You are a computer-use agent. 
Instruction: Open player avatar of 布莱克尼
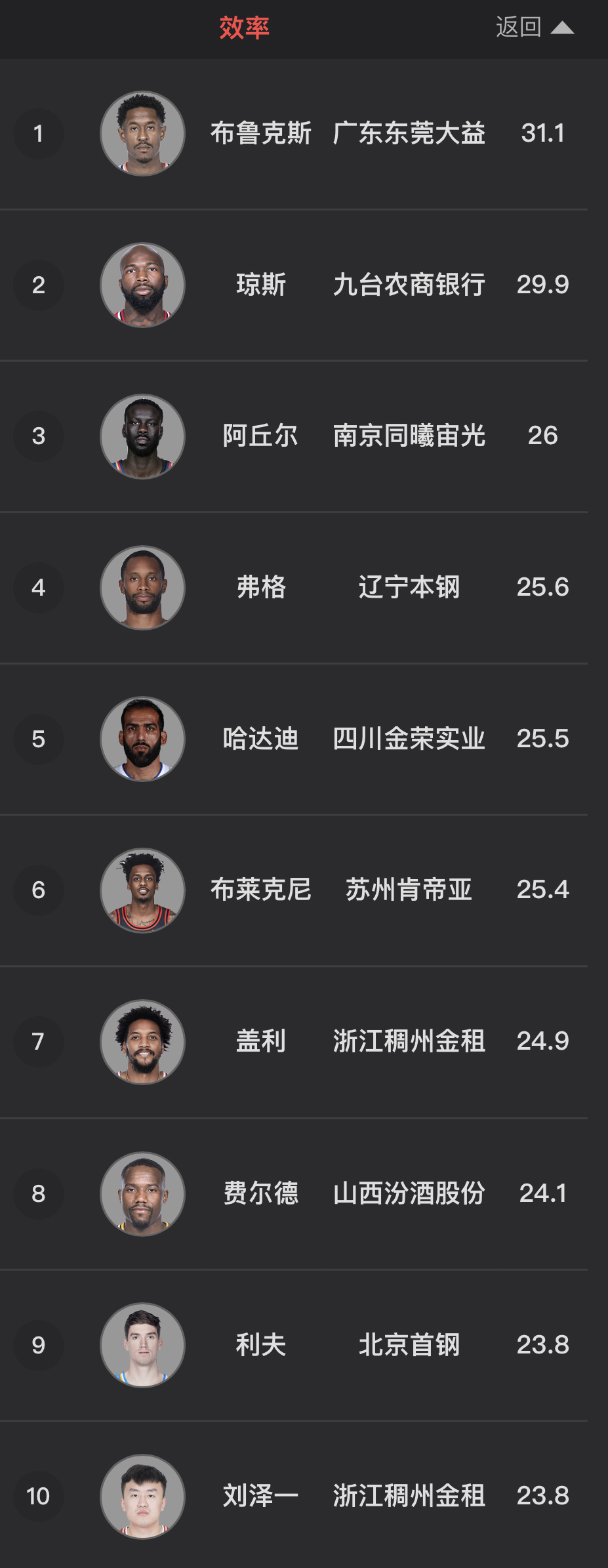pyautogui.click(x=142, y=890)
